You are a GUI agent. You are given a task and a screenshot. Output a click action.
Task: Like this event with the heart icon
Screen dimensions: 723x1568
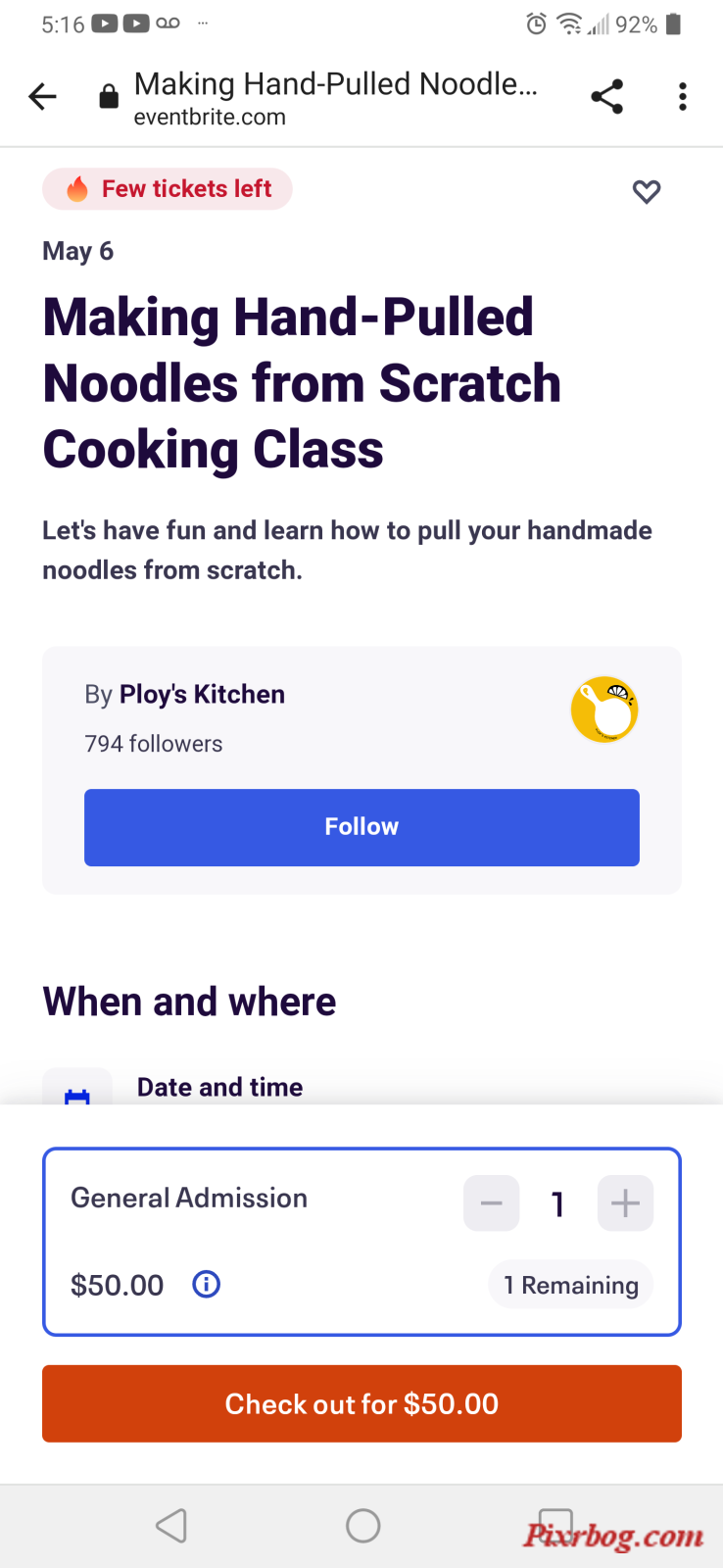(647, 191)
